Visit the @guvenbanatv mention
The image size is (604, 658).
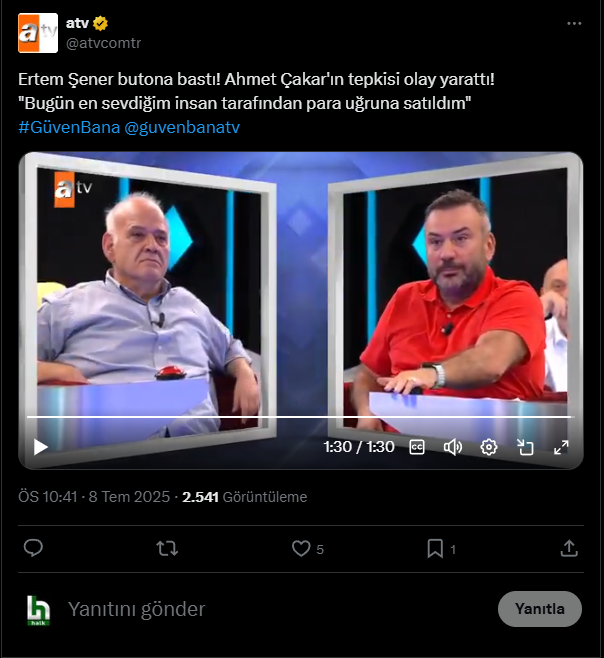coord(182,127)
